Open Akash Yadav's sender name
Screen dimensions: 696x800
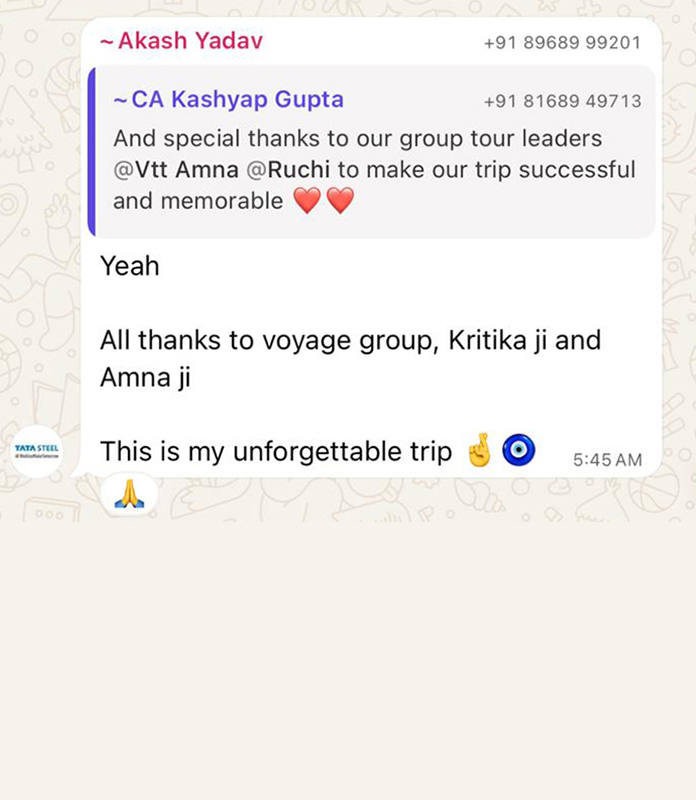[189, 41]
